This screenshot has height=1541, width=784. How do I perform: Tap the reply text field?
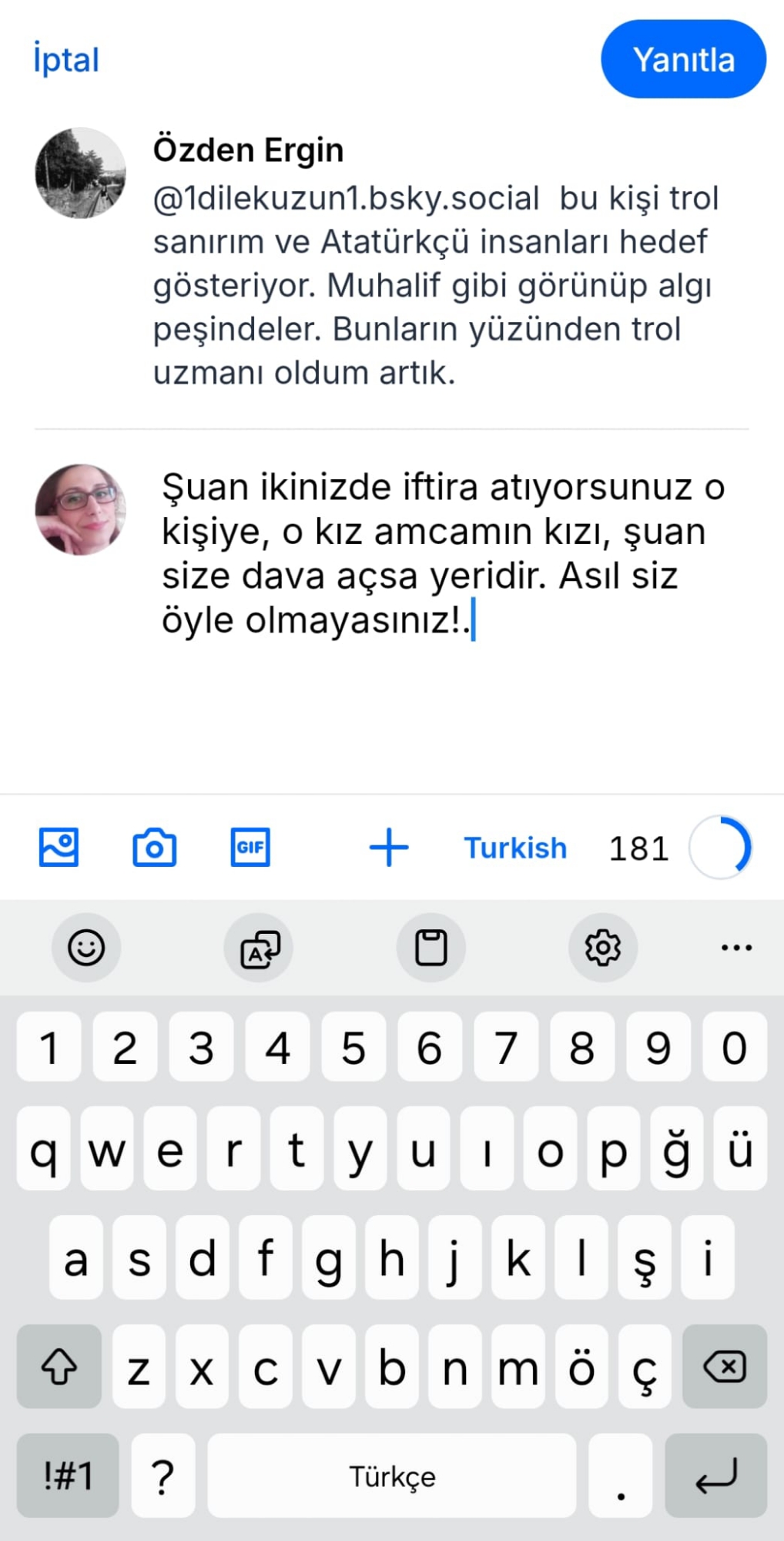pyautogui.click(x=443, y=553)
